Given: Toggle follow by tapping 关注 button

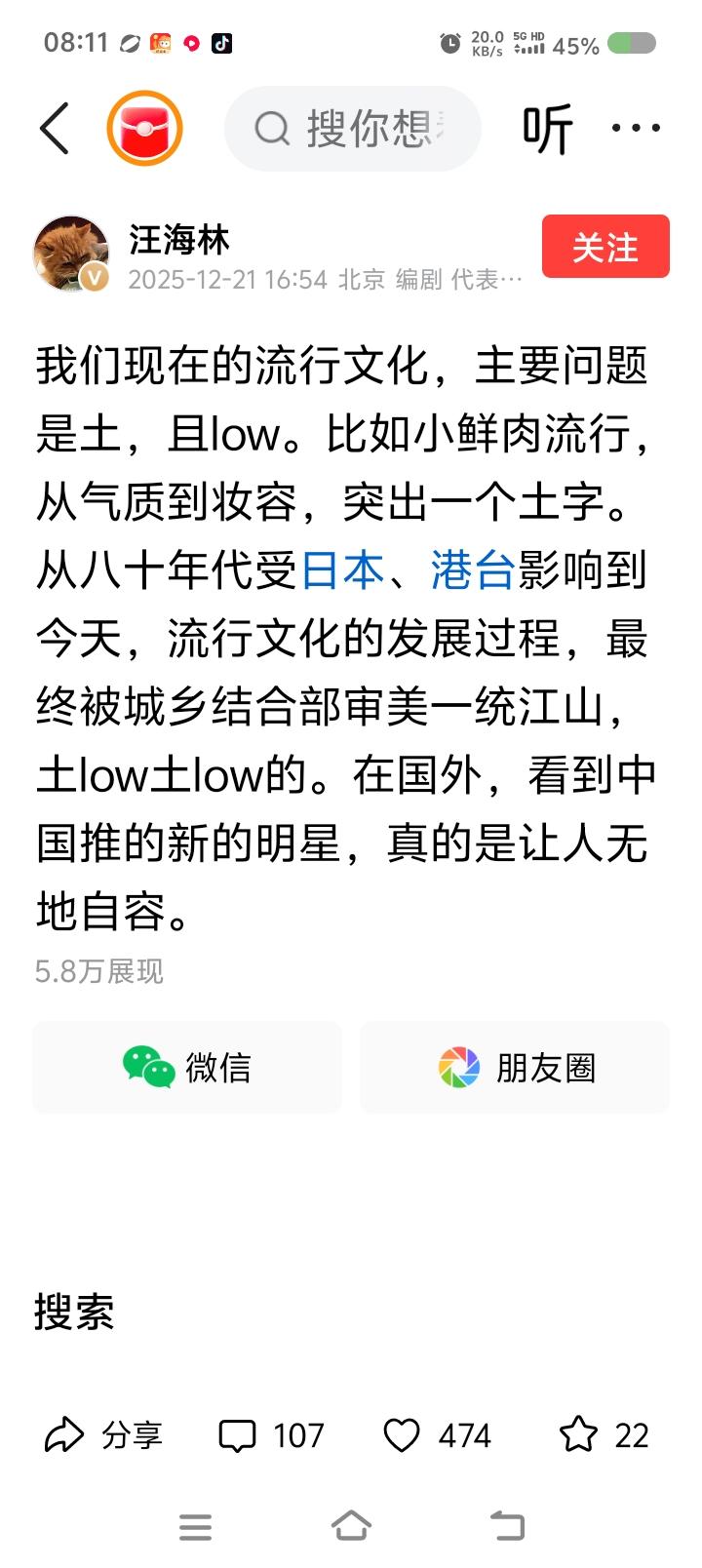Looking at the screenshot, I should [x=604, y=248].
